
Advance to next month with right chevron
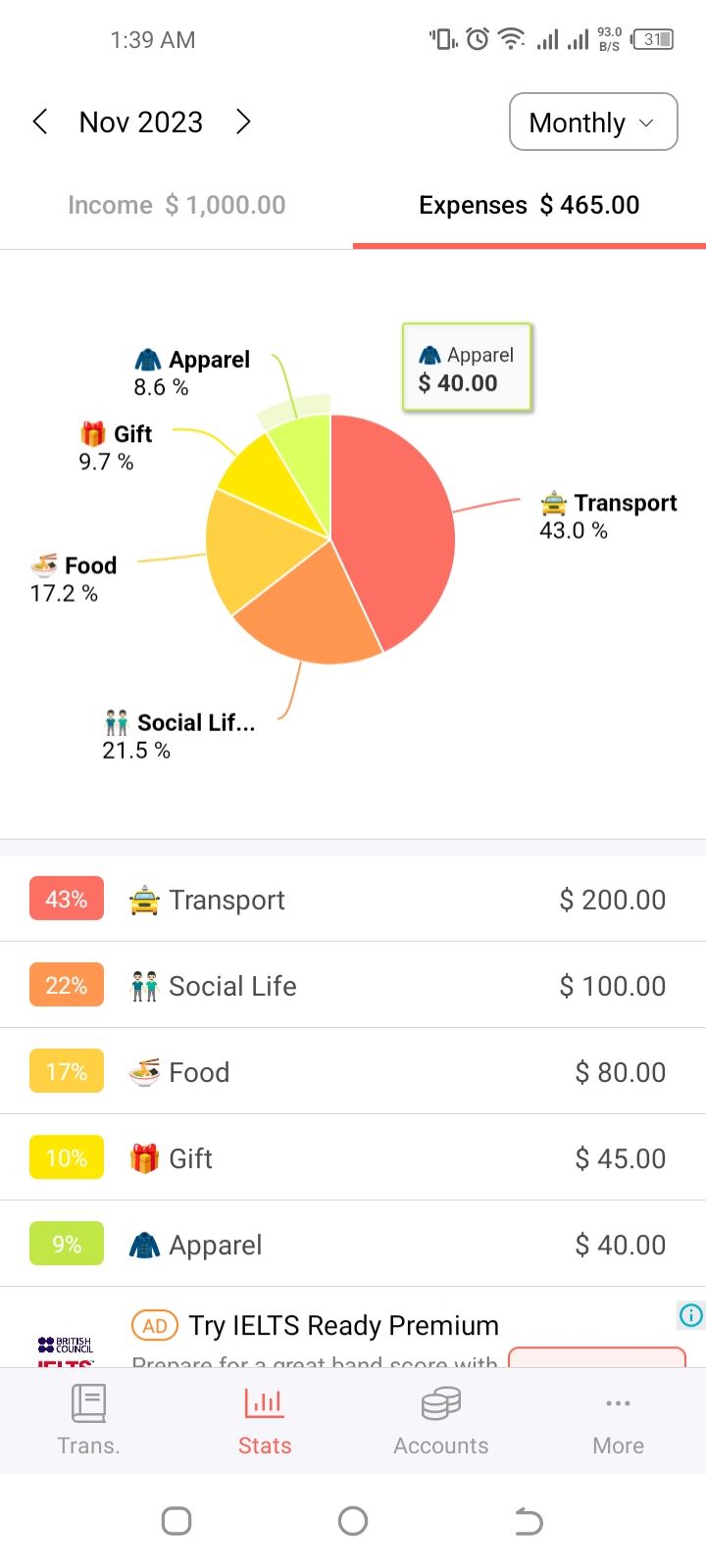(x=243, y=122)
